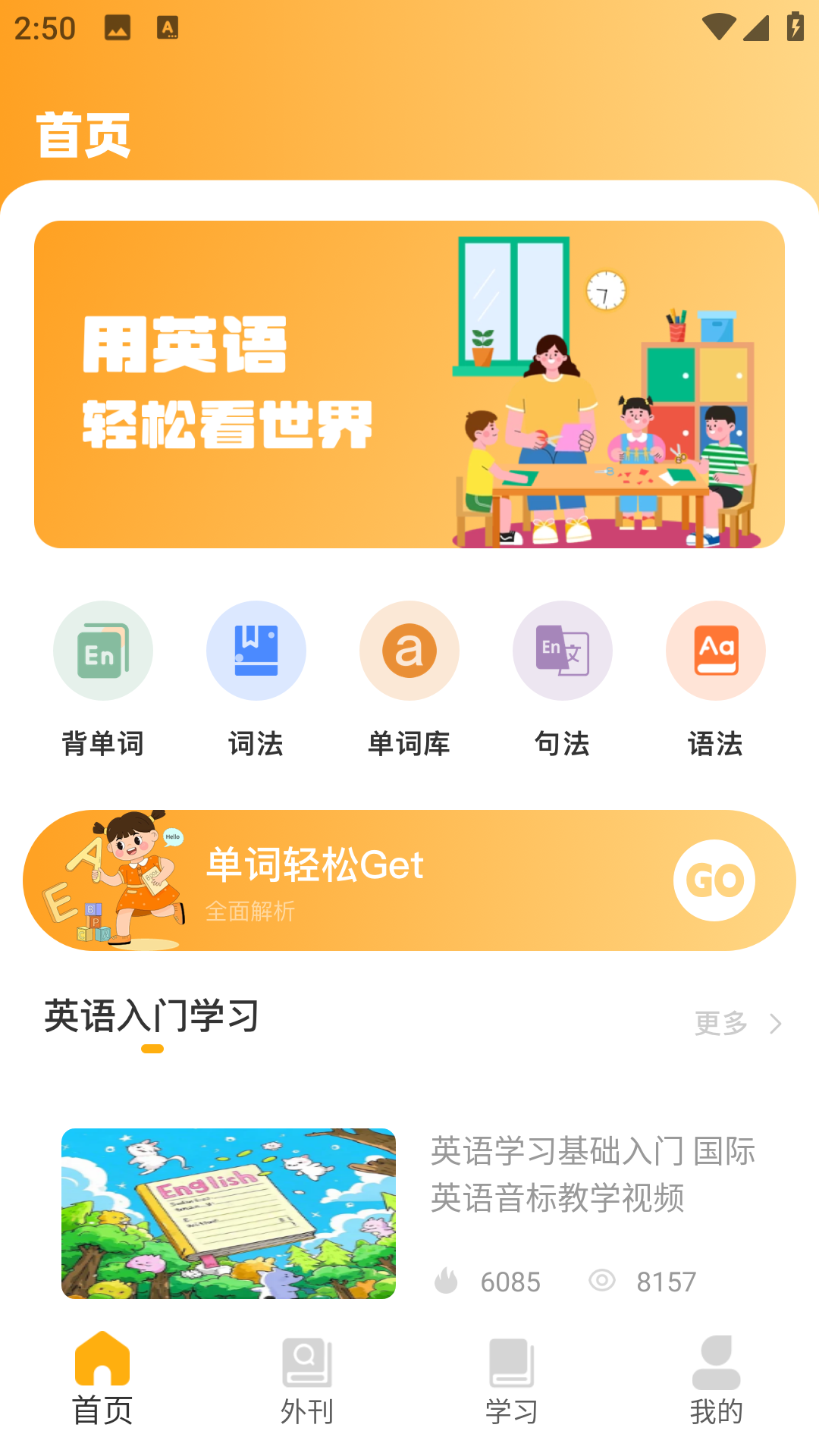Image resolution: width=819 pixels, height=1456 pixels.
Task: Tap the GO button on 单词轻松Get
Action: pyautogui.click(x=714, y=880)
